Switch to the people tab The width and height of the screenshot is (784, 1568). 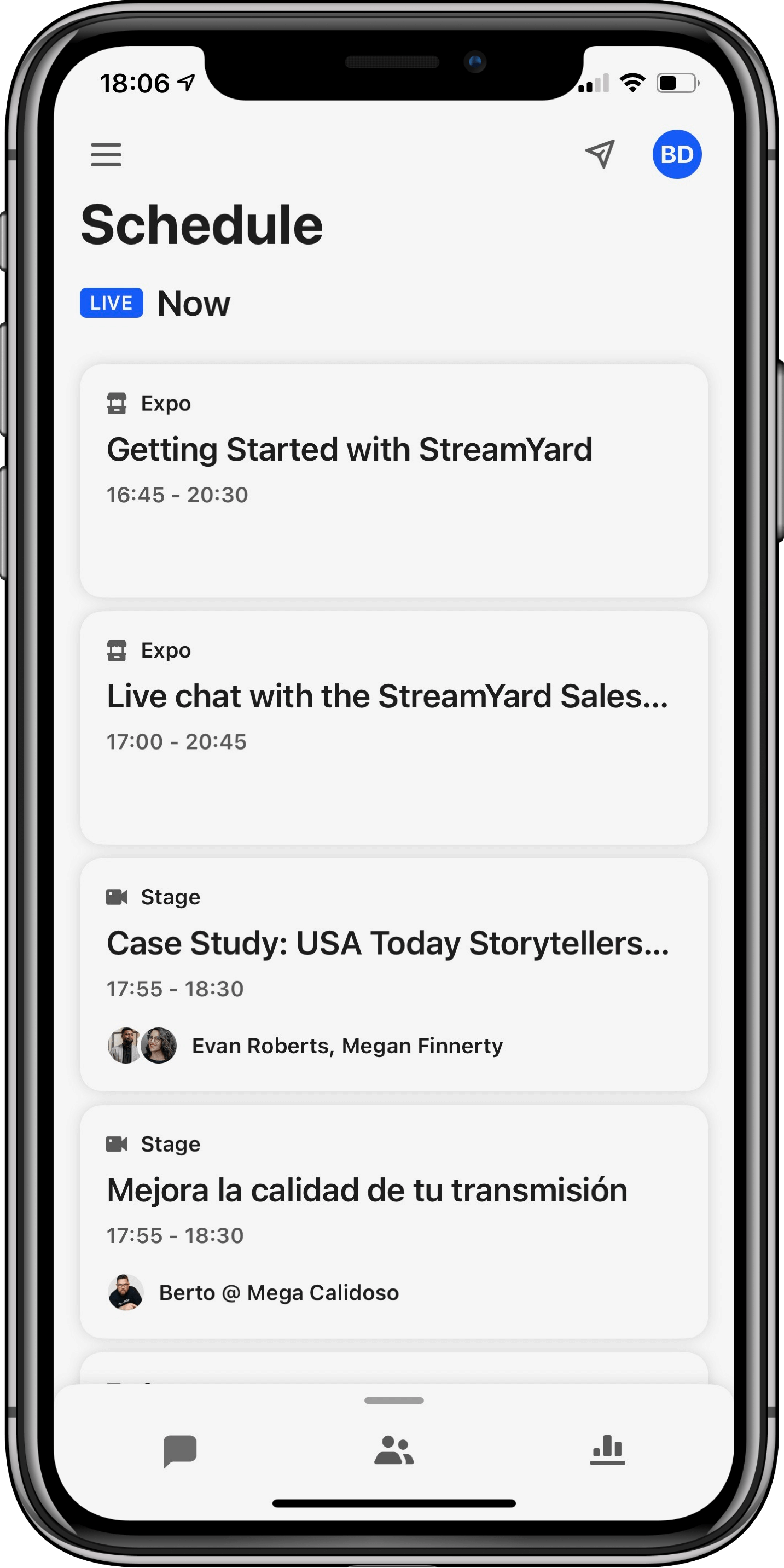(x=394, y=1450)
